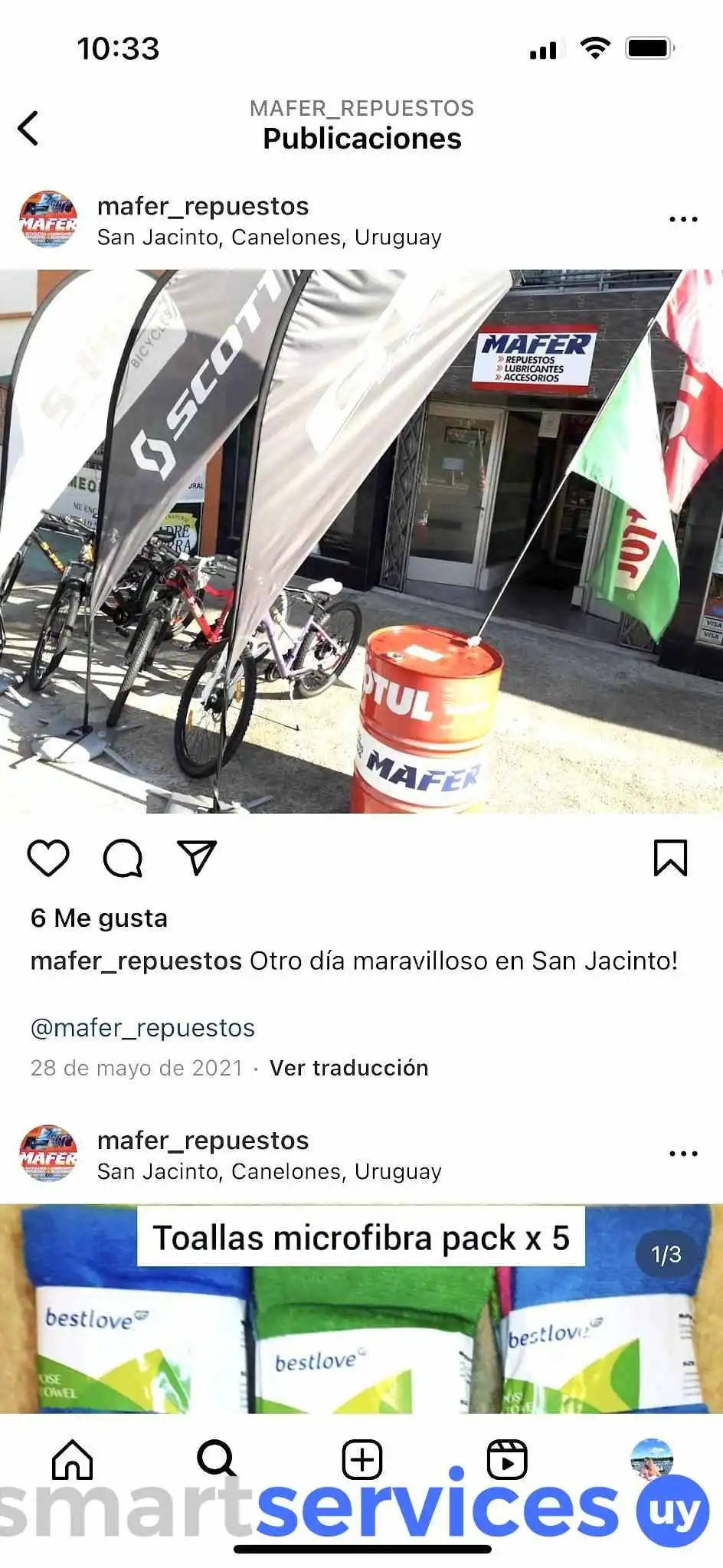Go to the Home feed tab
This screenshot has width=723, height=1568.
72,1459
